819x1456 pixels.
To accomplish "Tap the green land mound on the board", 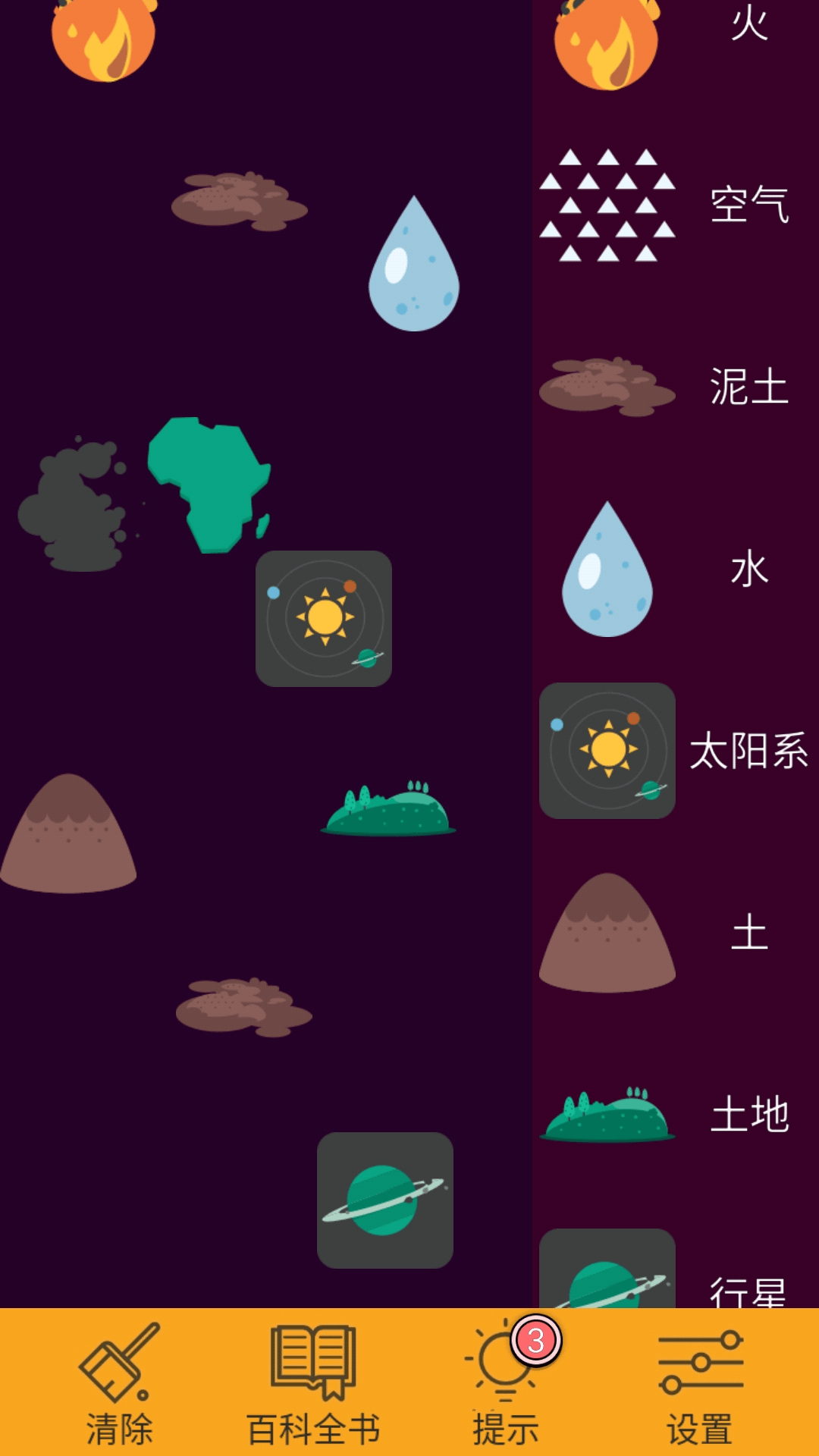I will (x=388, y=810).
